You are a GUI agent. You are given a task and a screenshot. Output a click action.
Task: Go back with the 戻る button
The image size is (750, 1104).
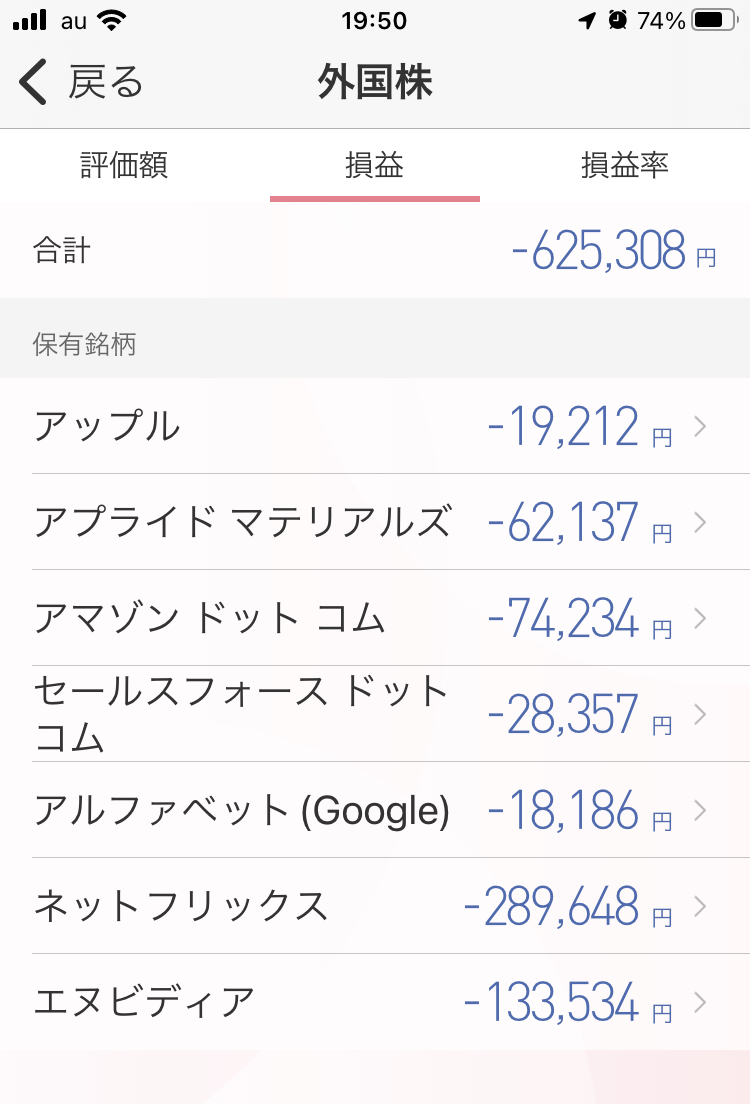click(x=82, y=82)
